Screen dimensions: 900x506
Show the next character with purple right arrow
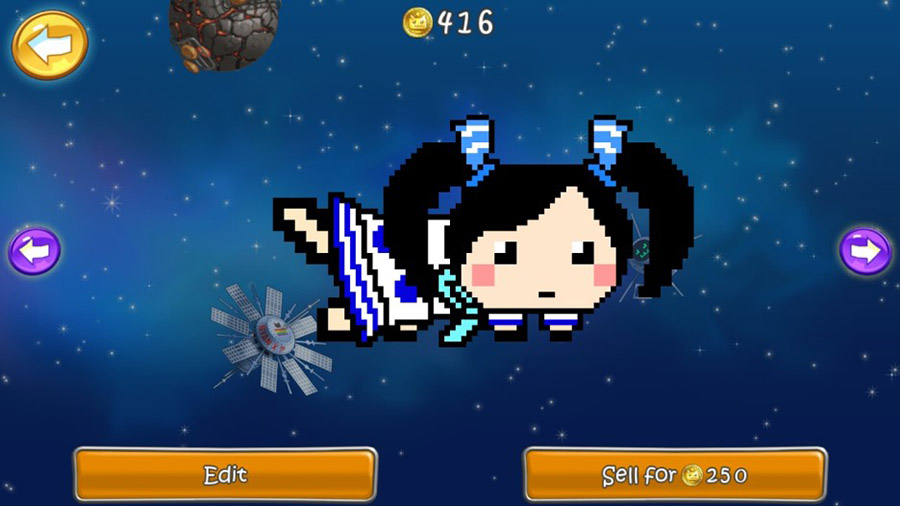coord(864,250)
